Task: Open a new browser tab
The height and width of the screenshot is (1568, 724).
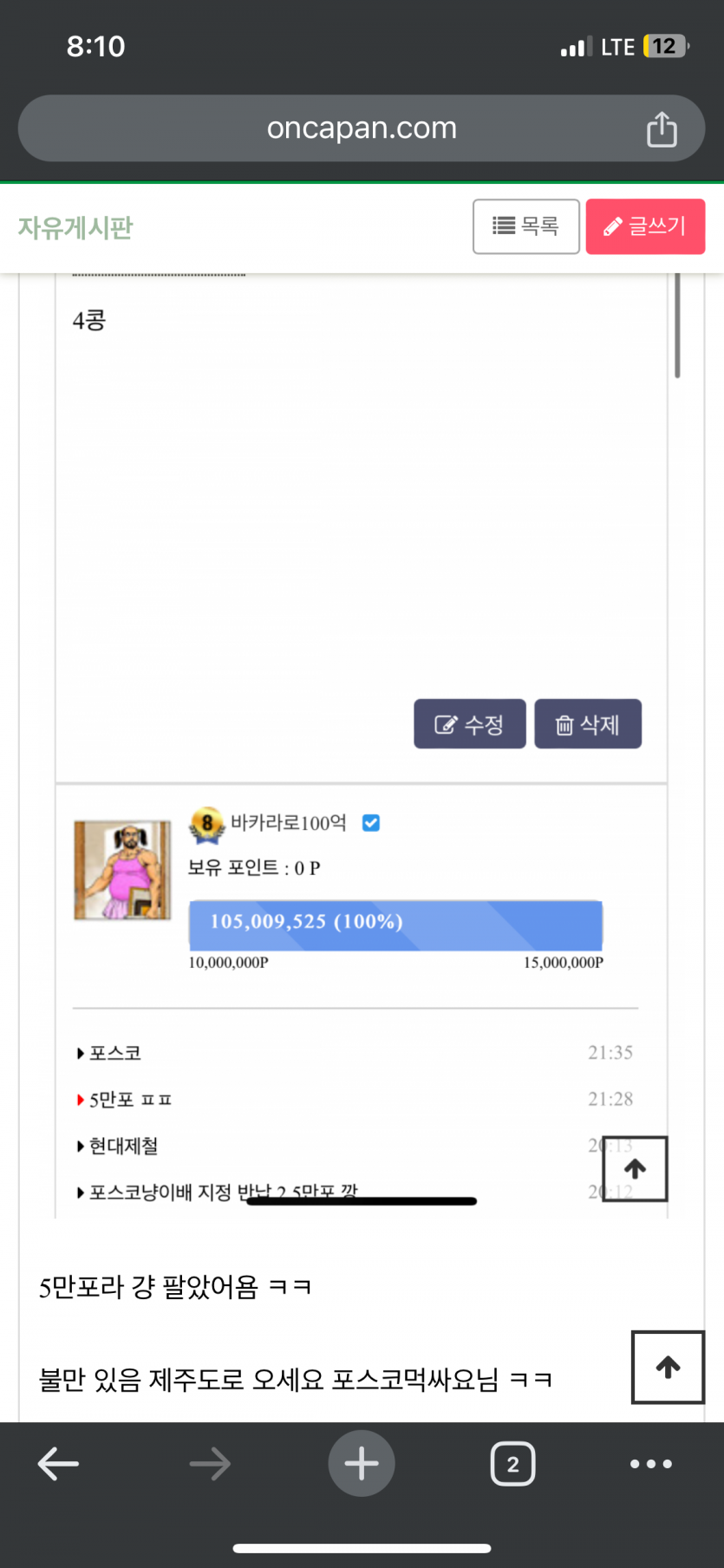Action: [x=361, y=1463]
